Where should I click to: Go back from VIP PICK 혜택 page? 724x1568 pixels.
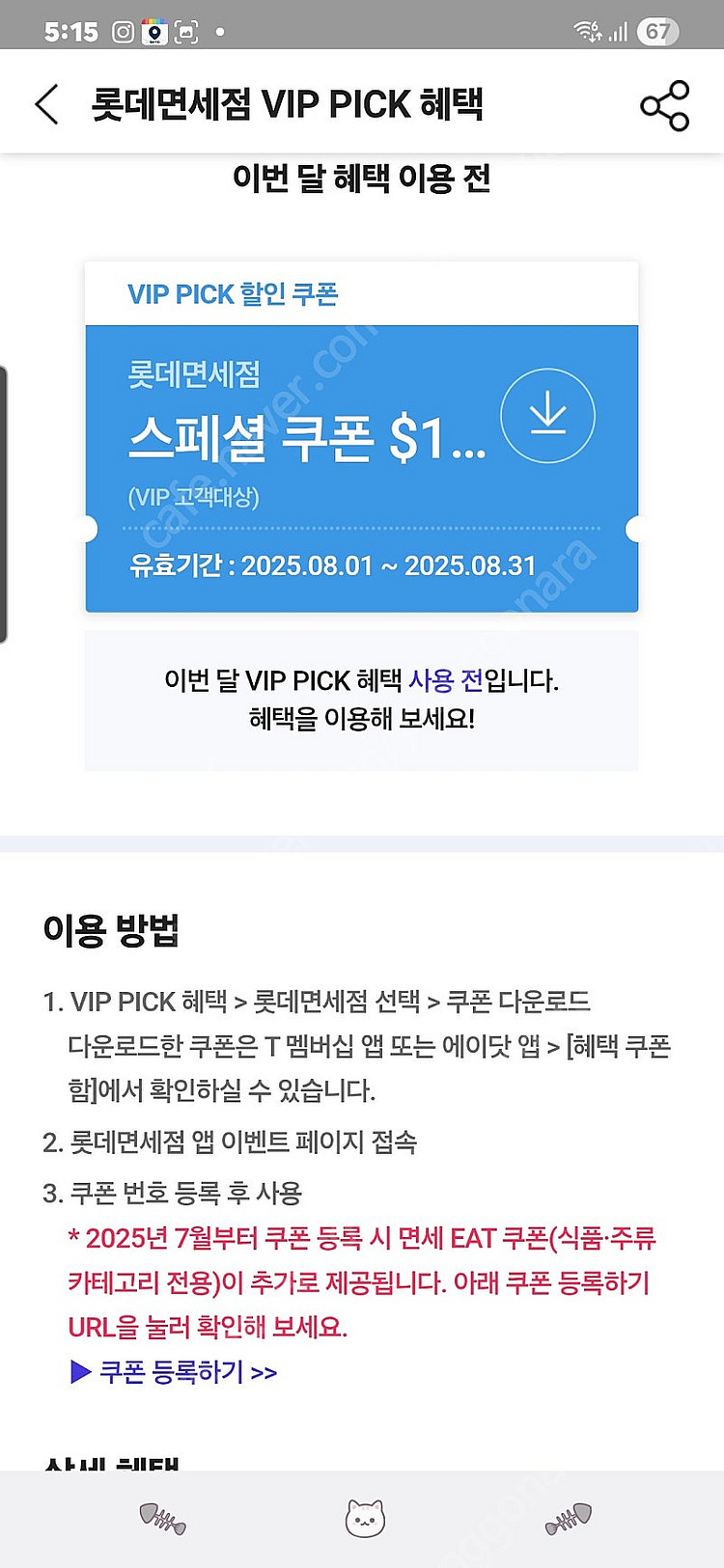coord(46,104)
